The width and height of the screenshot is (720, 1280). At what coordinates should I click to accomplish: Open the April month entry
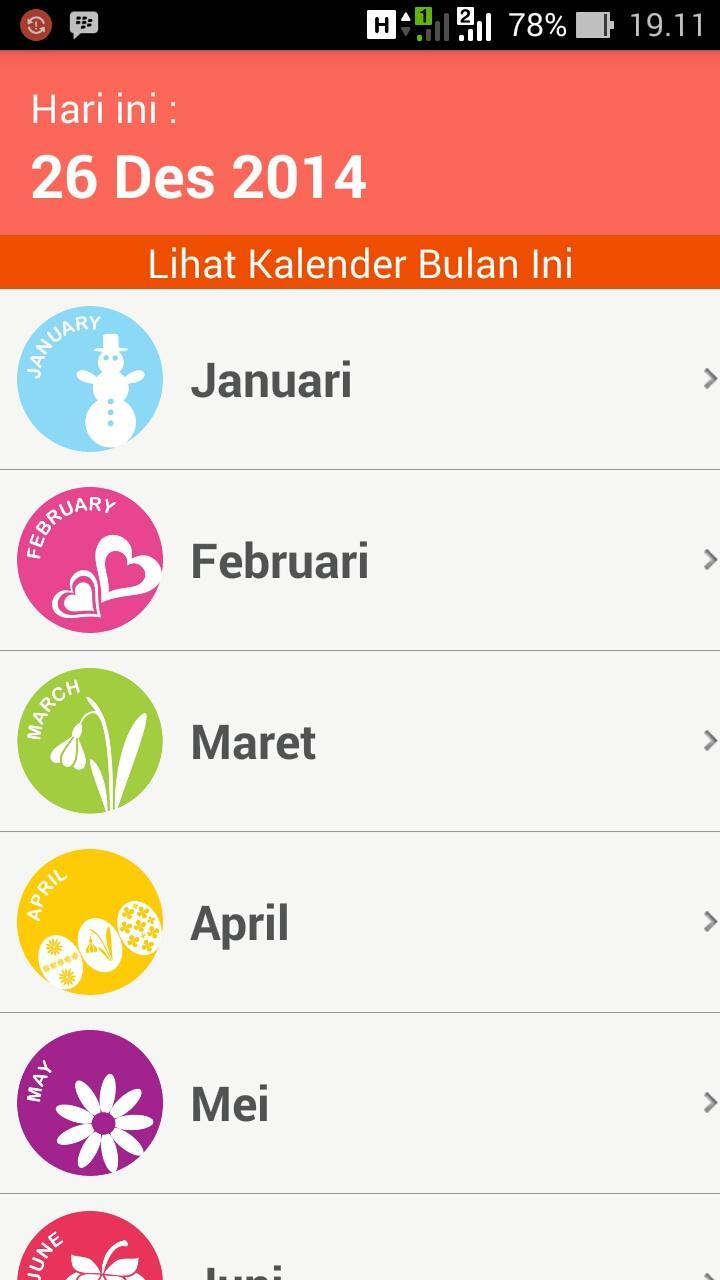360,921
